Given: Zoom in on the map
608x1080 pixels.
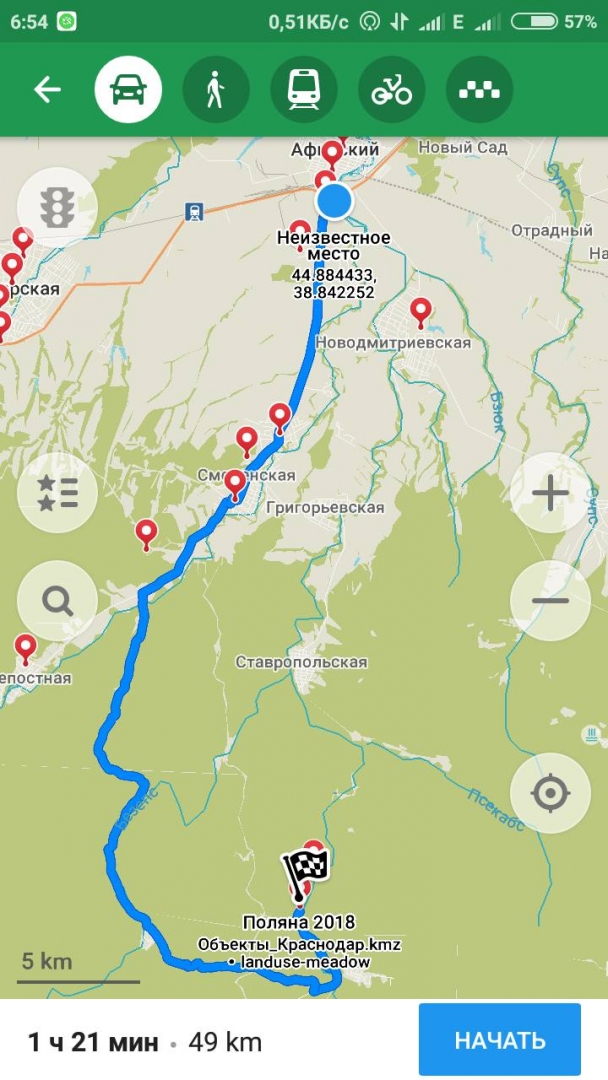Looking at the screenshot, I should [x=550, y=492].
